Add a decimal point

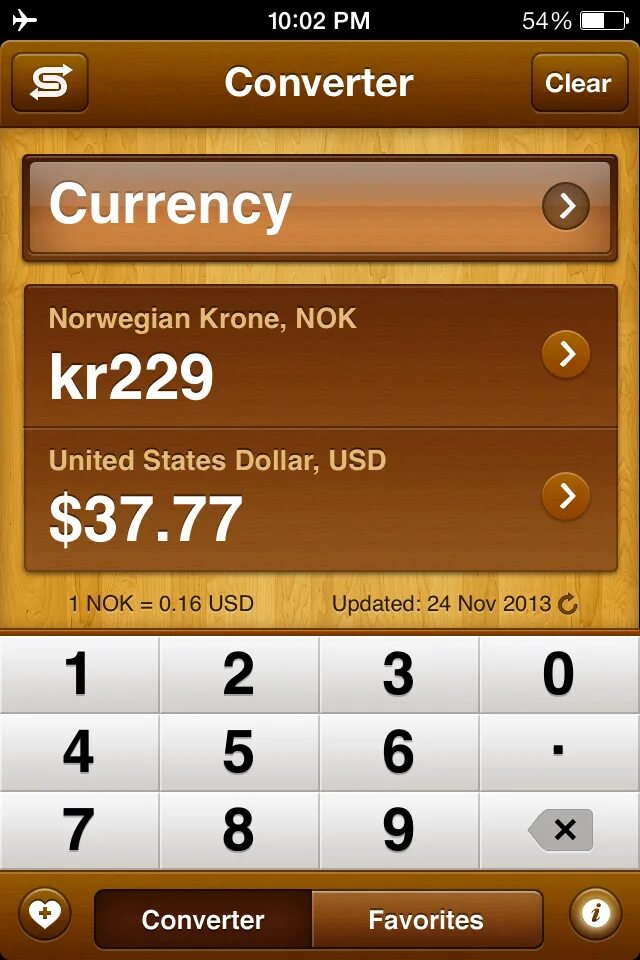click(559, 752)
